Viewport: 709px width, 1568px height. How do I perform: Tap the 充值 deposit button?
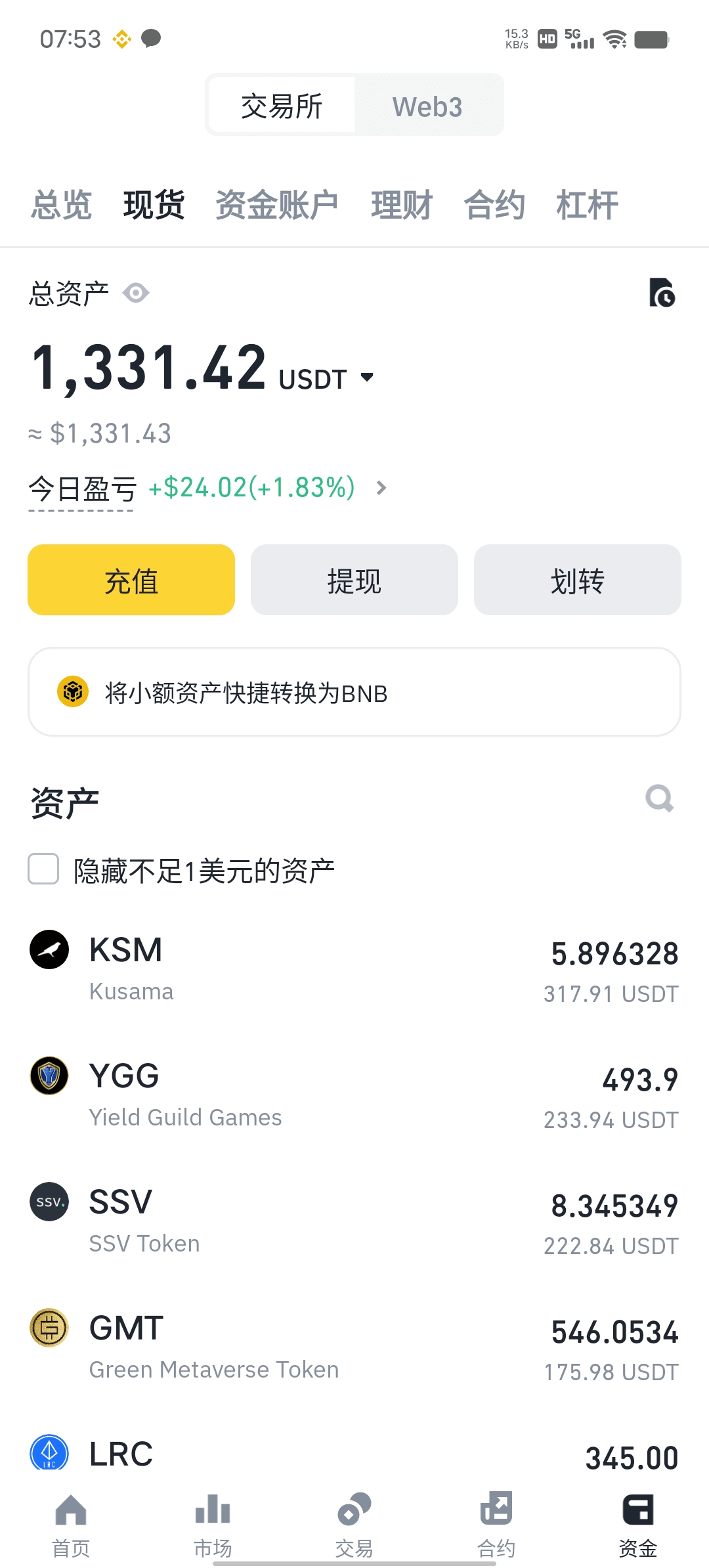pyautogui.click(x=131, y=580)
